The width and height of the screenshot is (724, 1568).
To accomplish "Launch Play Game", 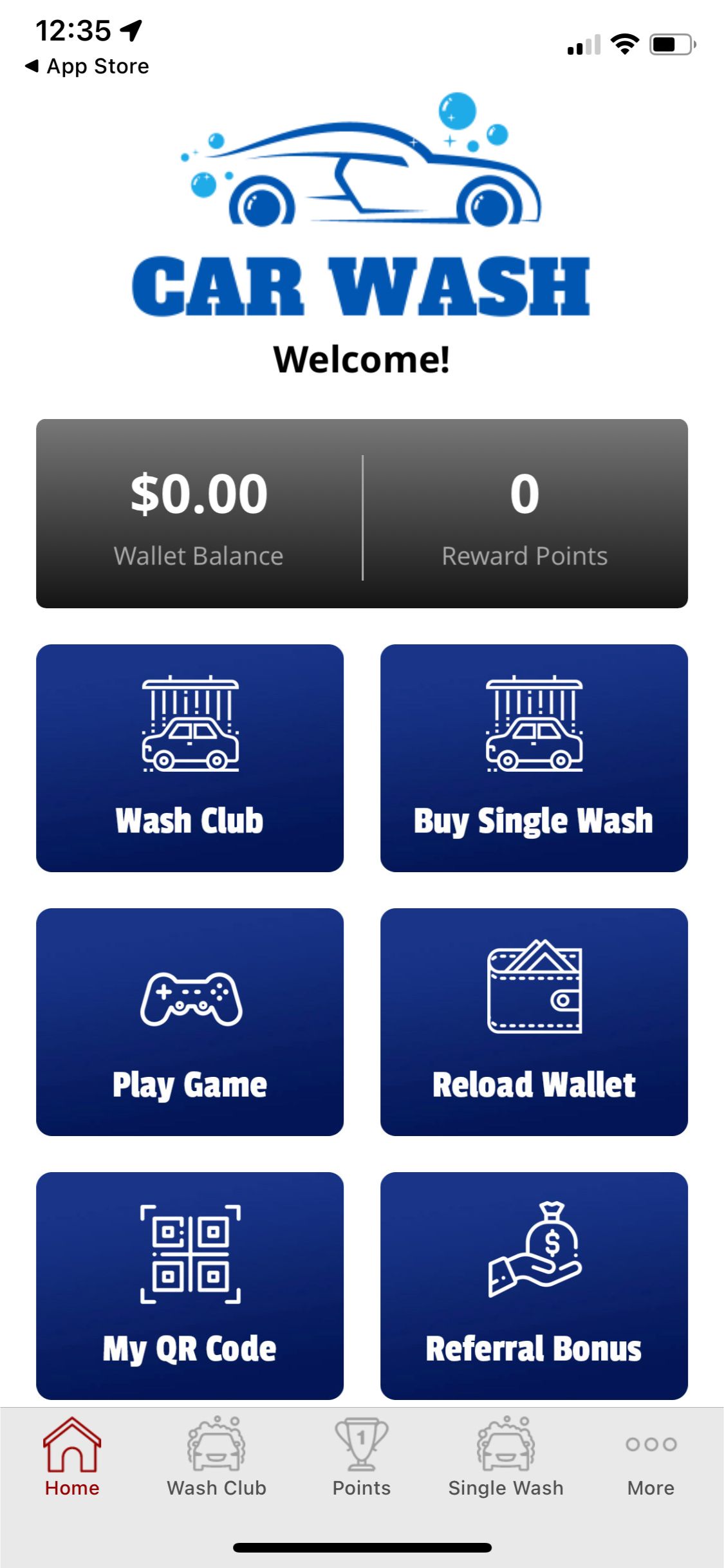I will click(190, 1022).
